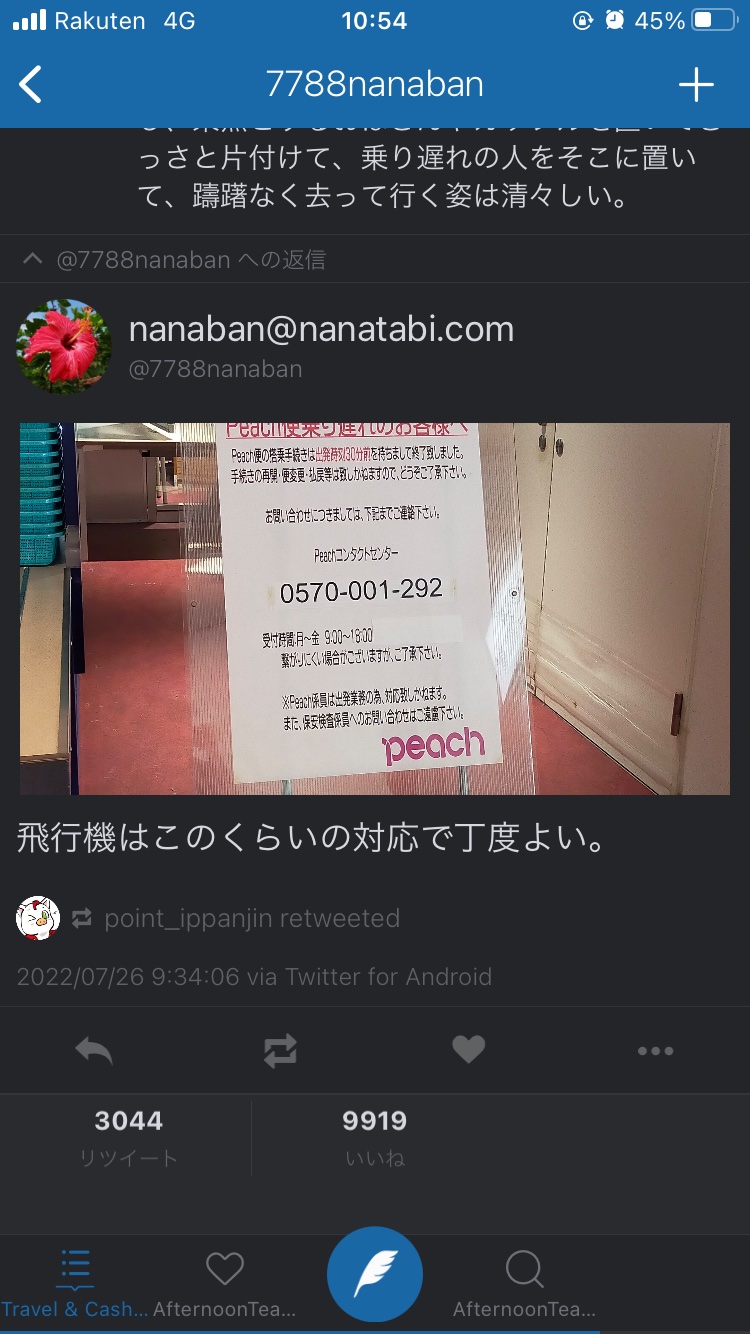Image resolution: width=750 pixels, height=1334 pixels.
Task: Tap the plus icon in the header
Action: 696,85
